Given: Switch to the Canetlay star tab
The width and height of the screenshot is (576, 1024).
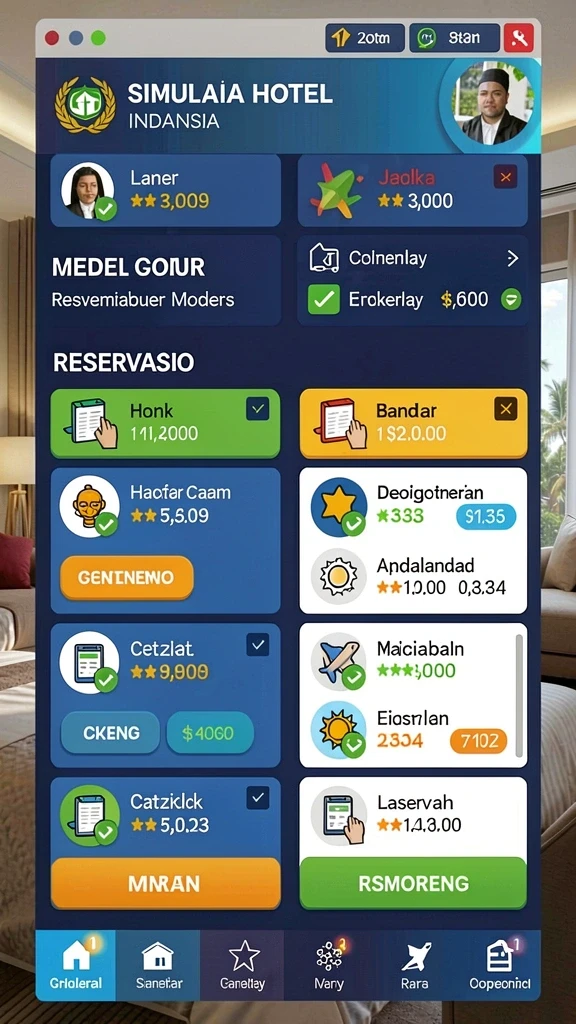Looking at the screenshot, I should click(x=244, y=965).
